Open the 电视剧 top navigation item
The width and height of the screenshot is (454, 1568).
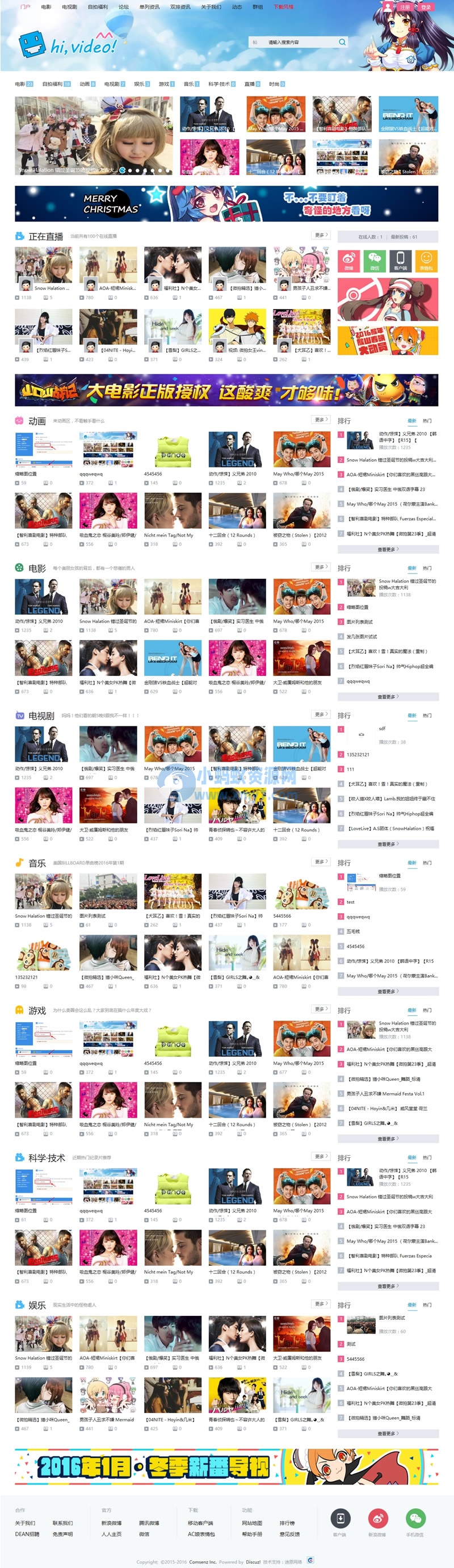pyautogui.click(x=69, y=7)
